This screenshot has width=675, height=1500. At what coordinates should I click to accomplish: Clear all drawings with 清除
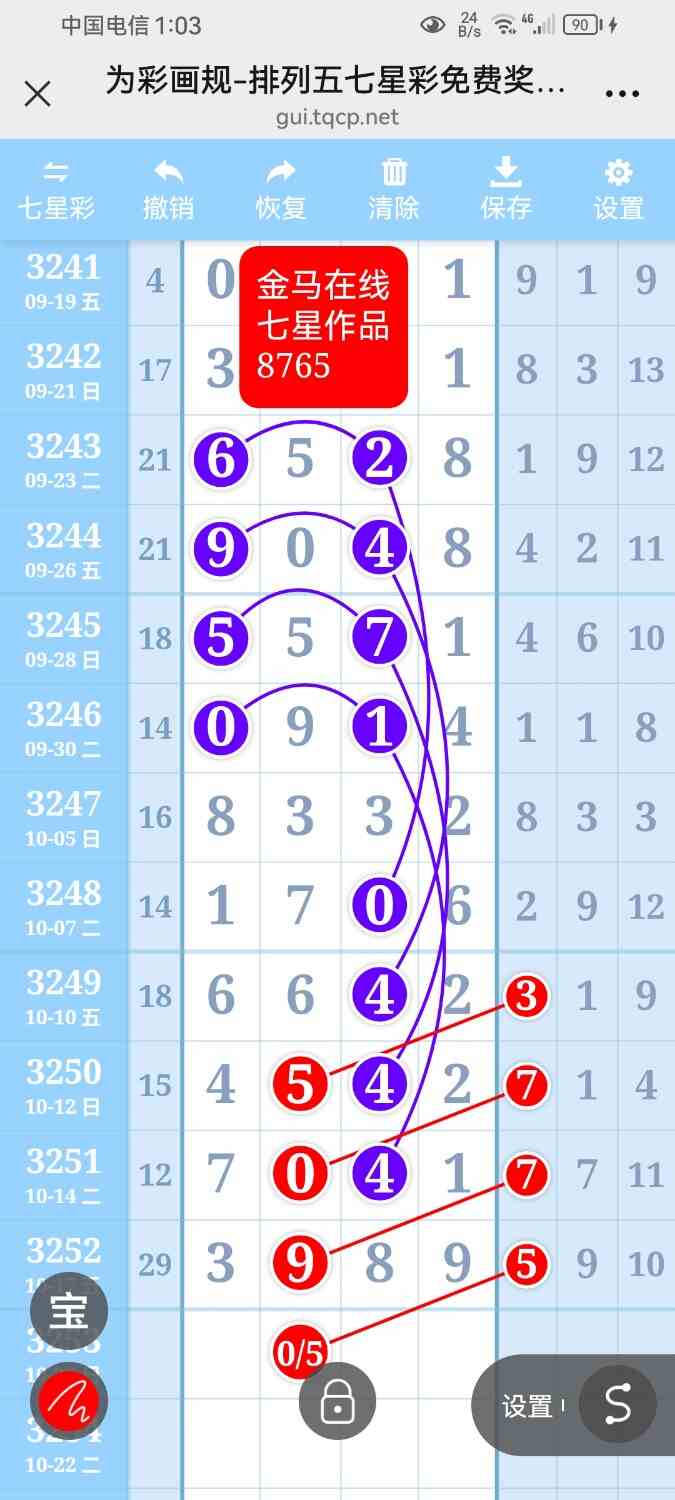[394, 190]
